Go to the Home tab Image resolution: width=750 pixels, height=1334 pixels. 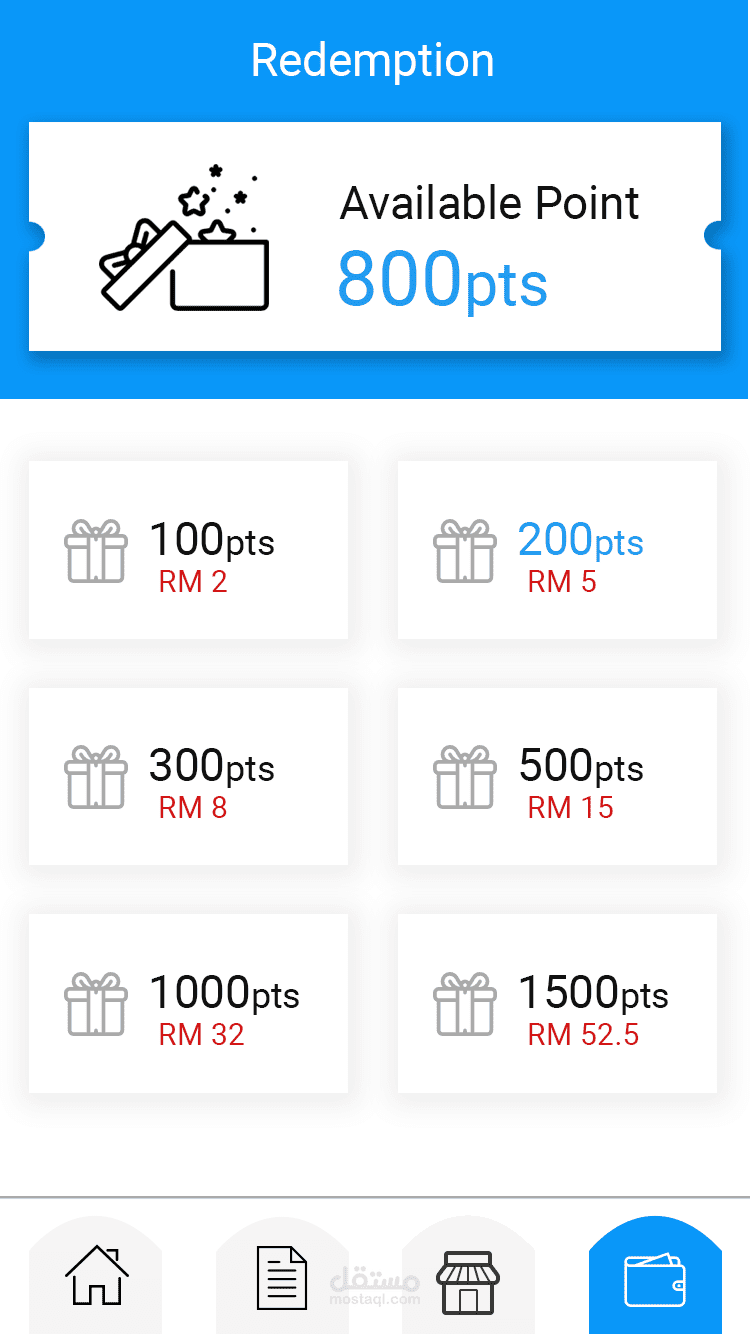[x=96, y=1276]
